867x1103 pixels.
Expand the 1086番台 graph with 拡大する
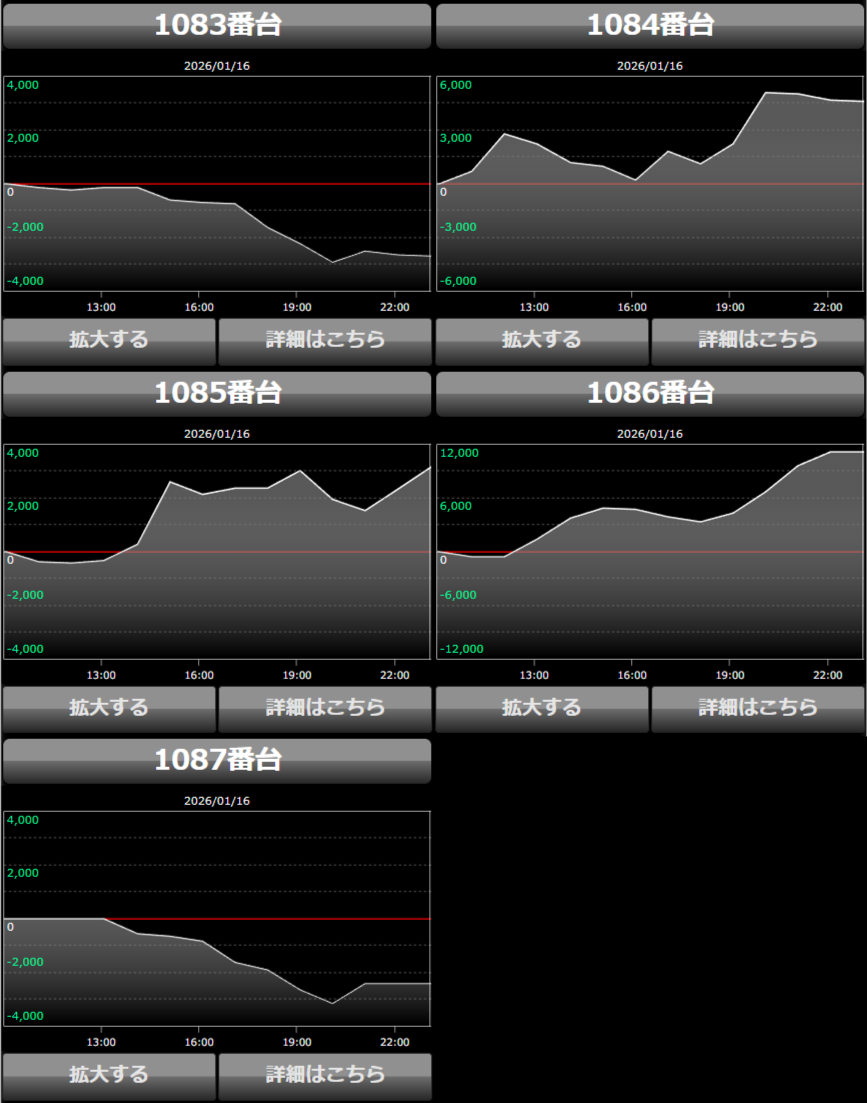[542, 708]
